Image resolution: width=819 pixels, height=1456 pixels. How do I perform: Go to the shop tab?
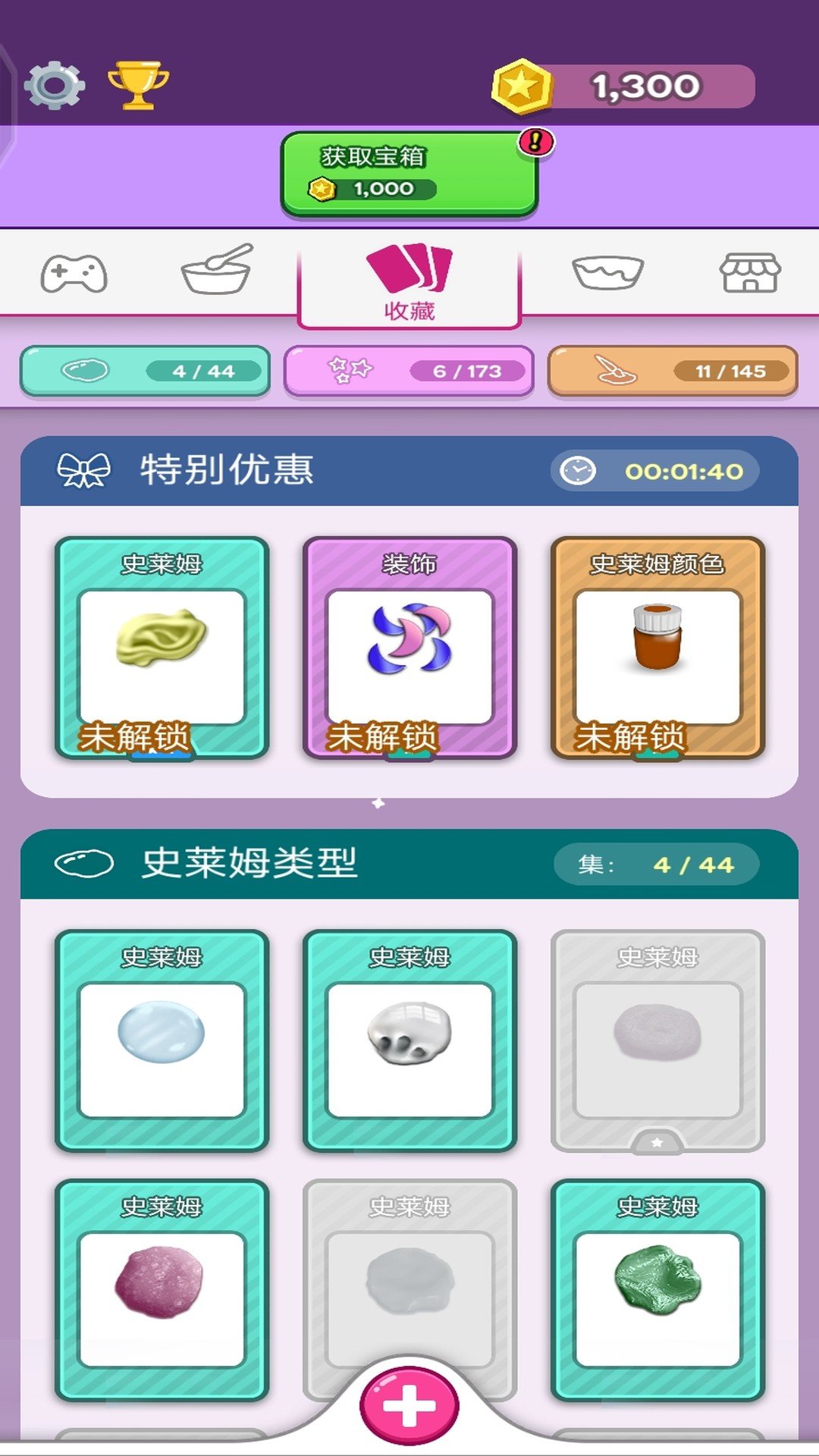point(749,273)
